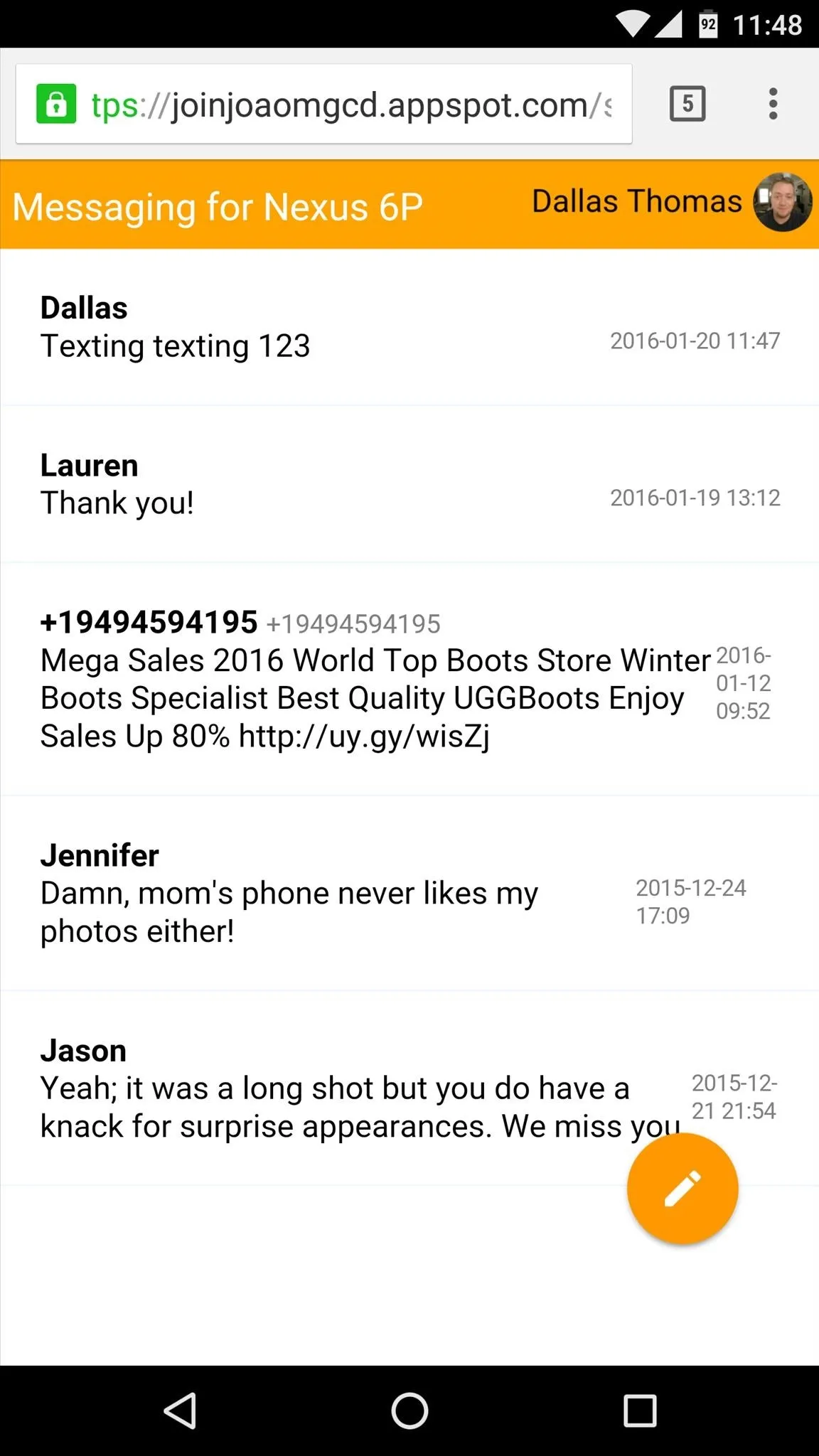Tap the browser URL address bar
Viewport: 819px width, 1456px height.
(x=323, y=105)
